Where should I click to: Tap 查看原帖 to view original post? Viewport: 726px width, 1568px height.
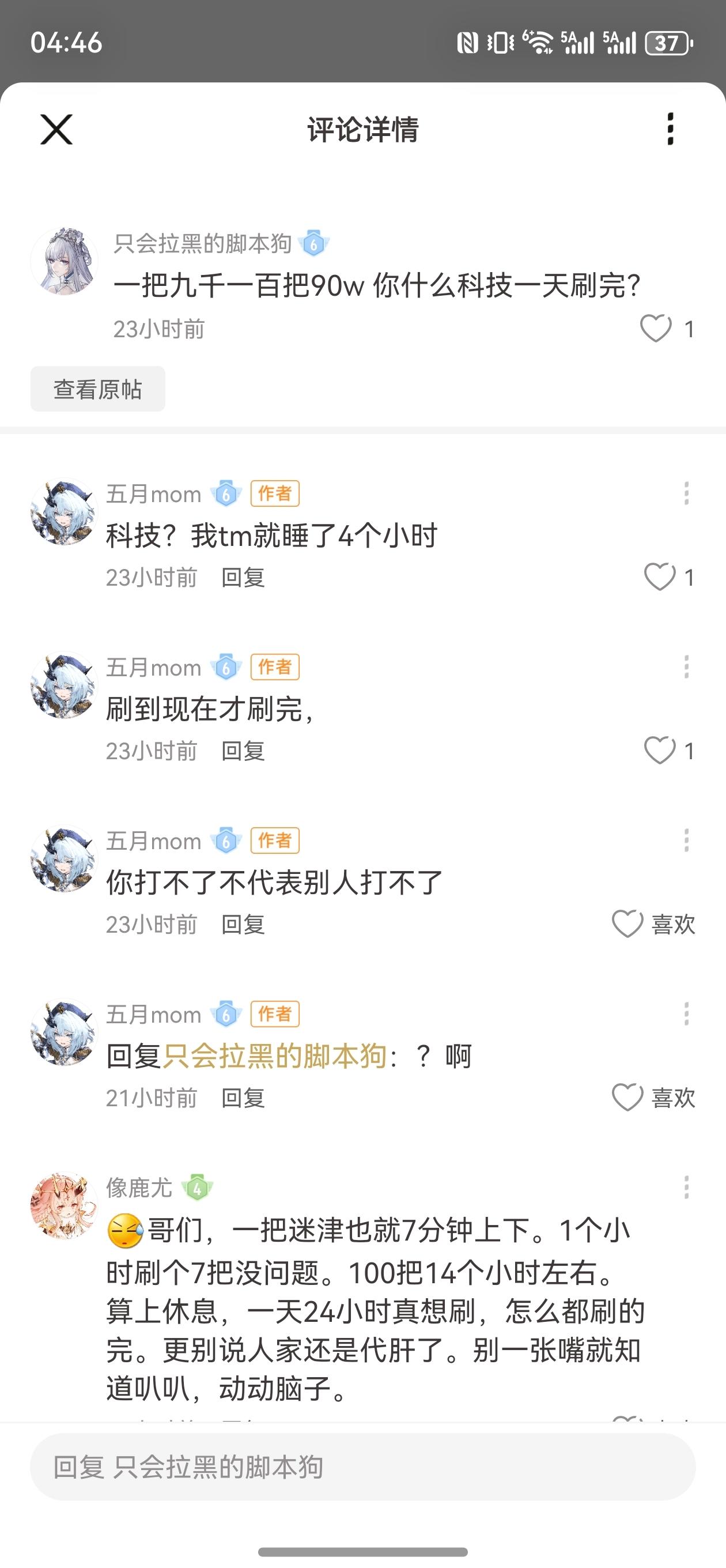[97, 389]
